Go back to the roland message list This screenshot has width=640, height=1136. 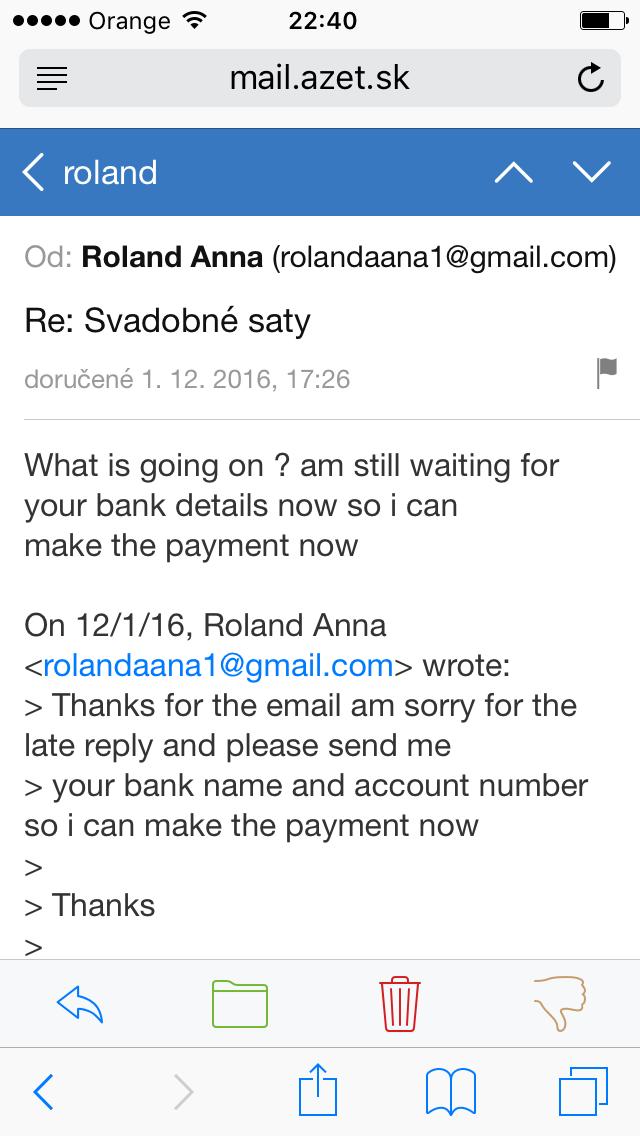(89, 172)
